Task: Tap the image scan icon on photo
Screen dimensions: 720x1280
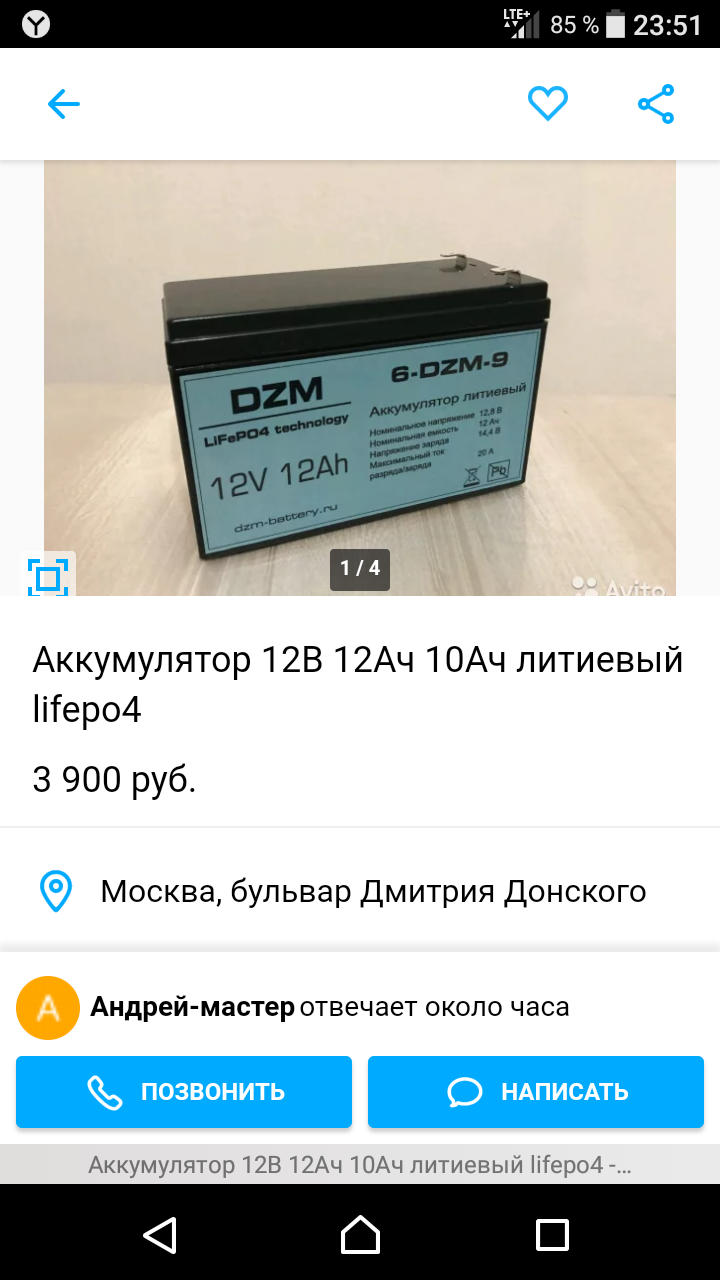Action: [48, 577]
